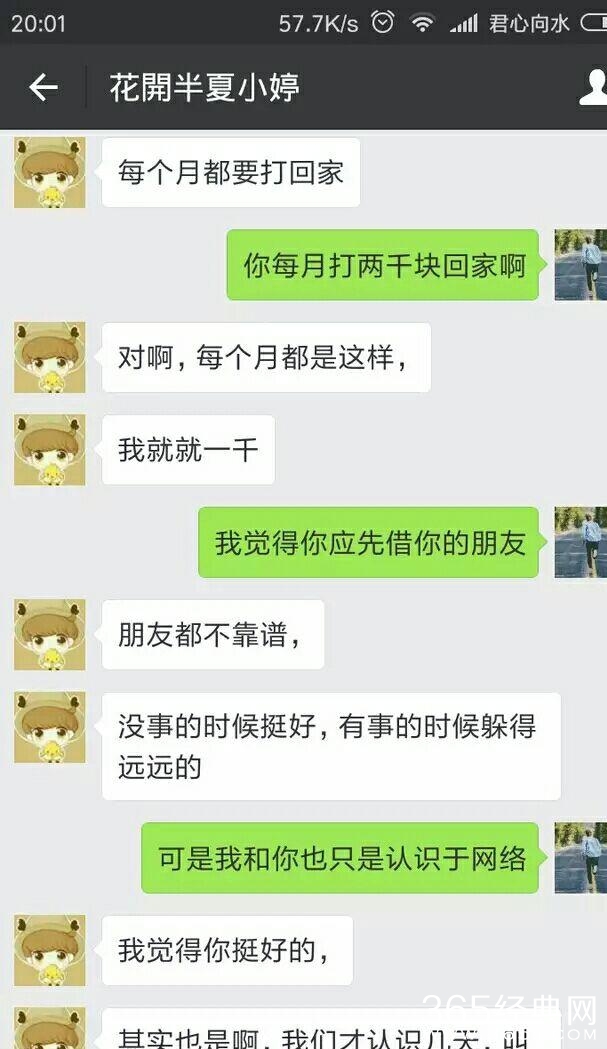
Task: Open contact avatar beside "每个月都要打回家"
Action: pos(49,173)
